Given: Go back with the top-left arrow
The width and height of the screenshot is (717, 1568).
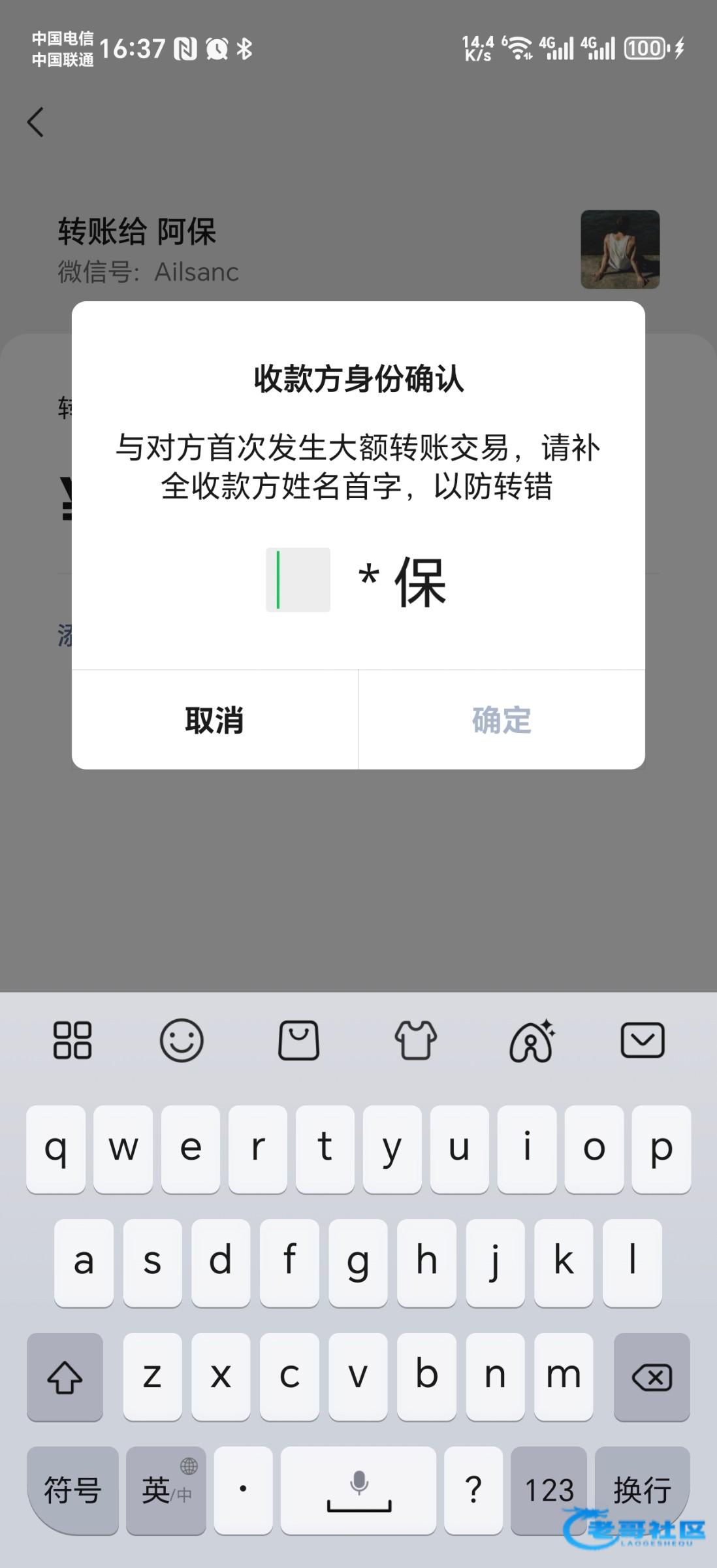Looking at the screenshot, I should pos(36,122).
